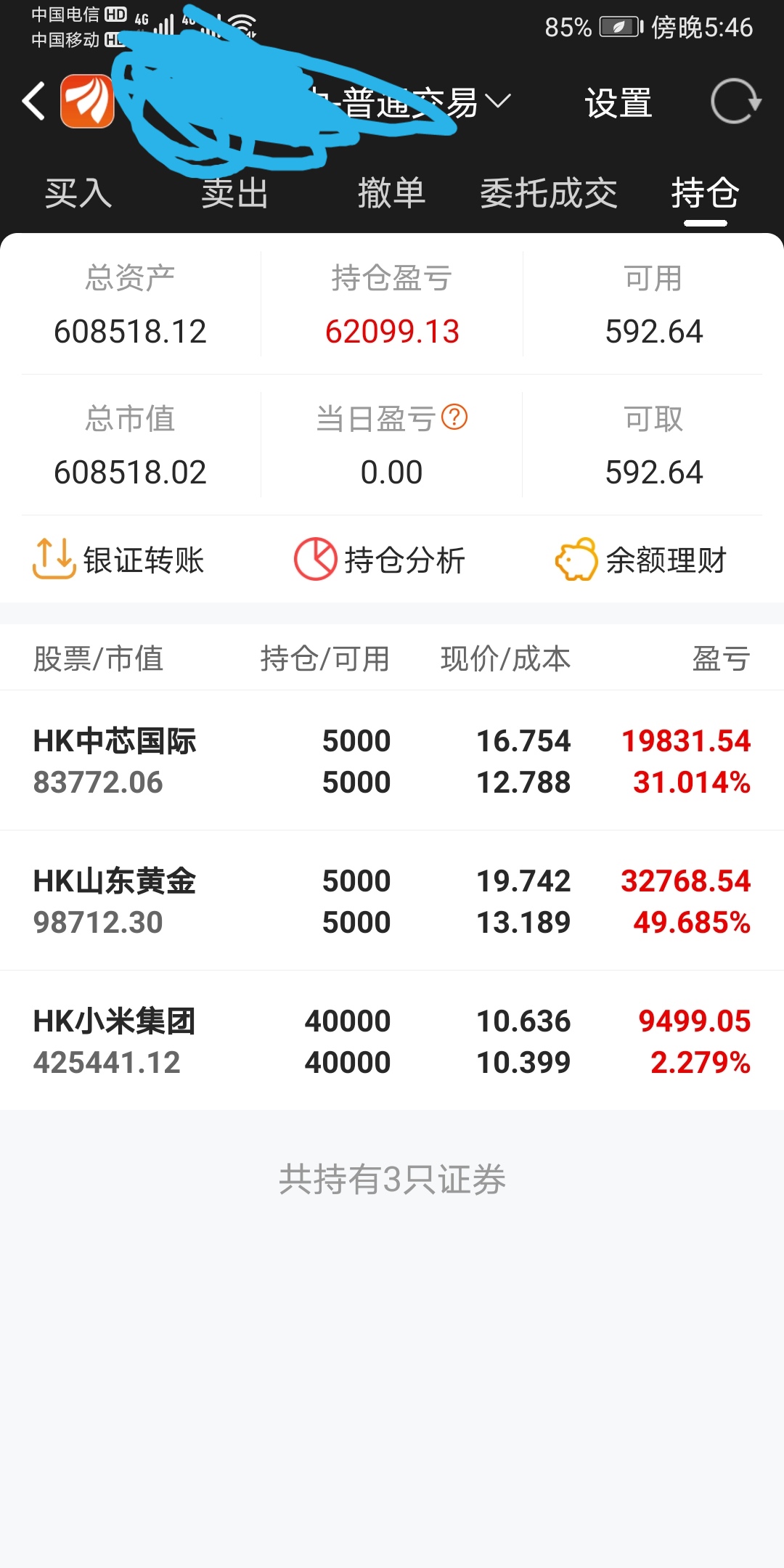
Task: Switch to the 卖出 sell tab
Action: click(x=234, y=193)
